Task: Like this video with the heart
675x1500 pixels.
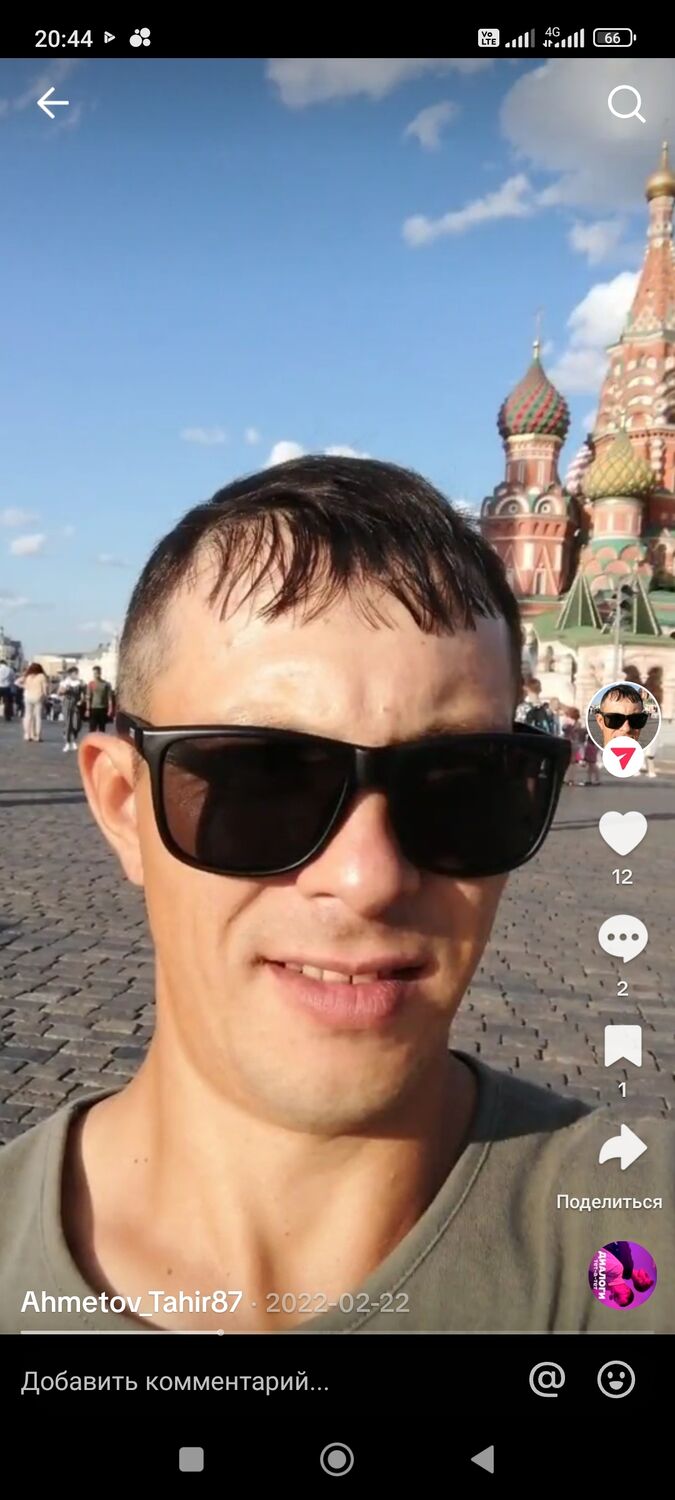Action: (x=622, y=834)
